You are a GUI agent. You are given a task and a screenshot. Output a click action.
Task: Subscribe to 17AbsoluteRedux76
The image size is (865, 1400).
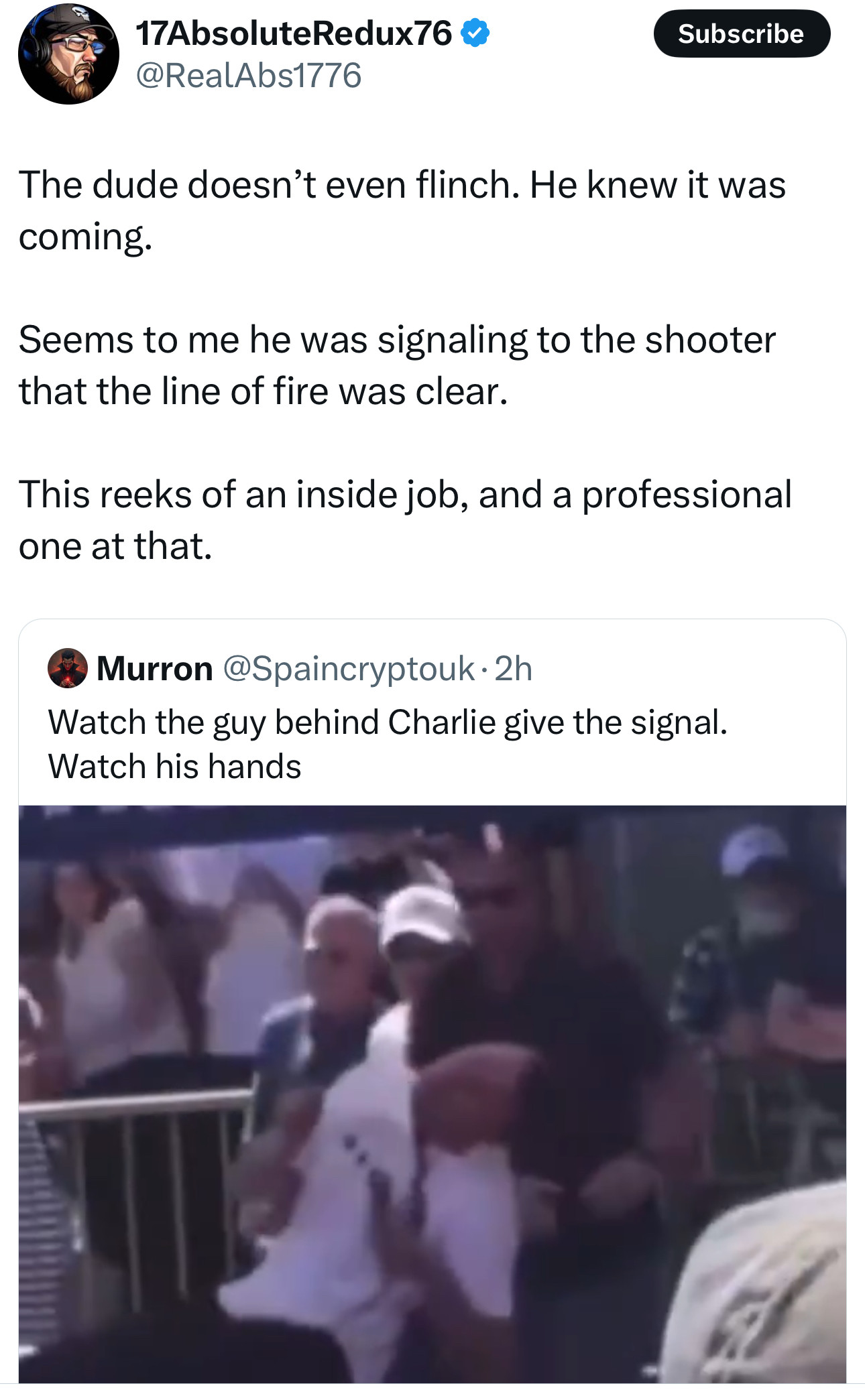(741, 34)
